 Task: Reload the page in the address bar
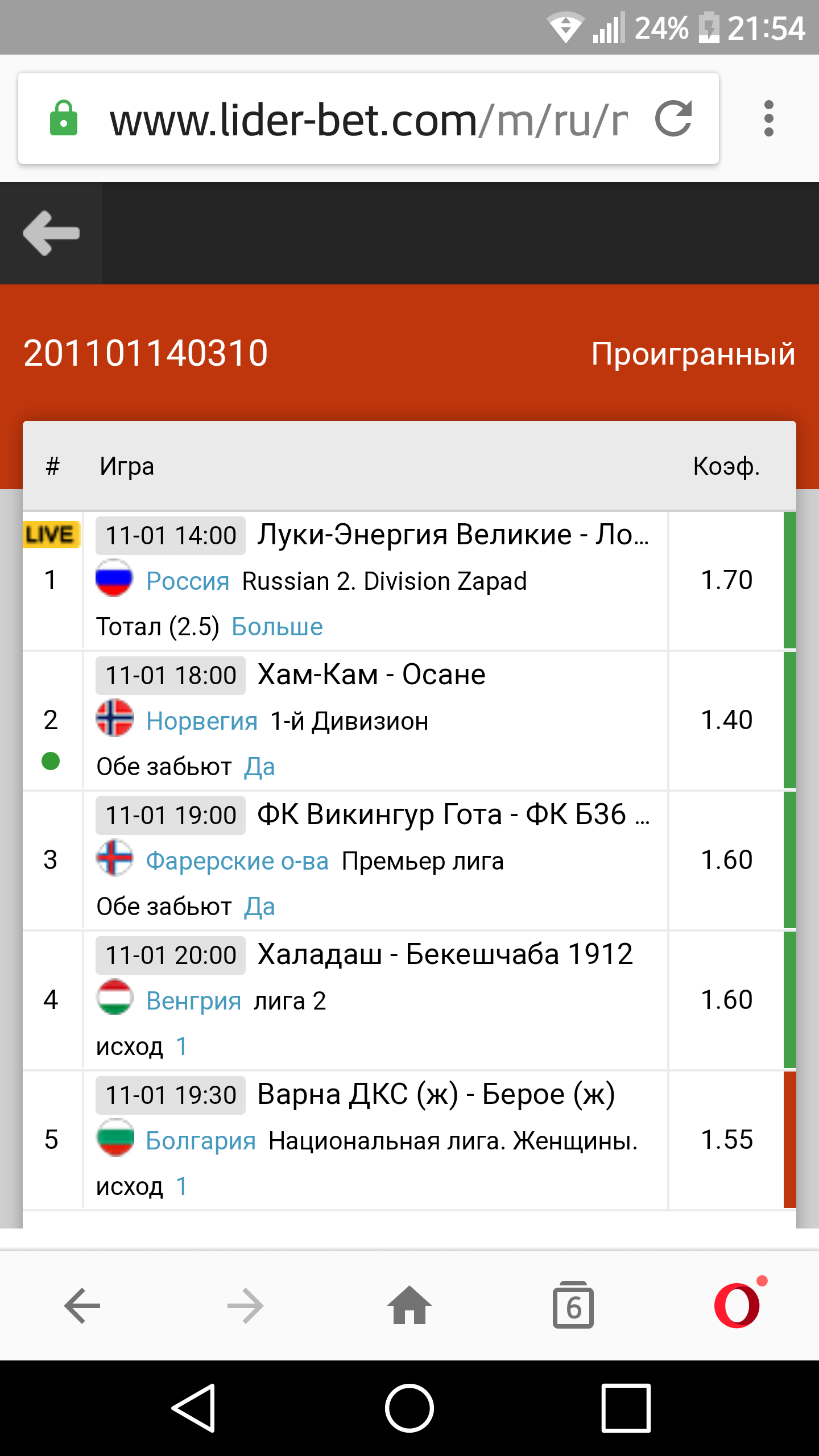click(673, 119)
